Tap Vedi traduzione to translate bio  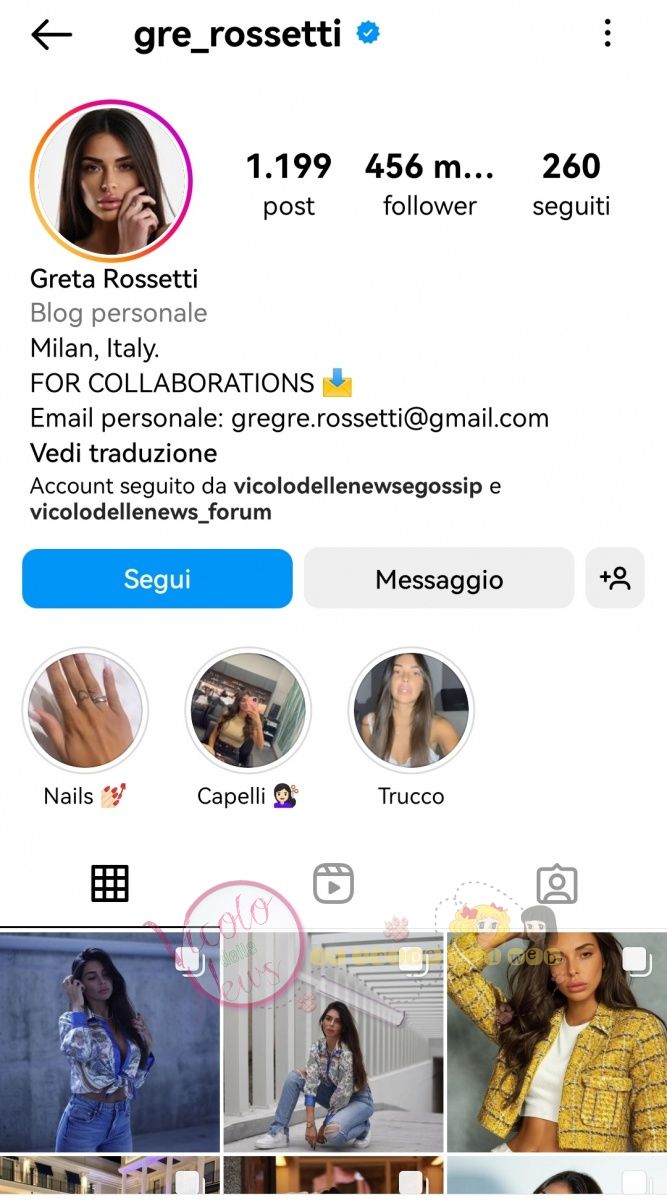pos(123,453)
